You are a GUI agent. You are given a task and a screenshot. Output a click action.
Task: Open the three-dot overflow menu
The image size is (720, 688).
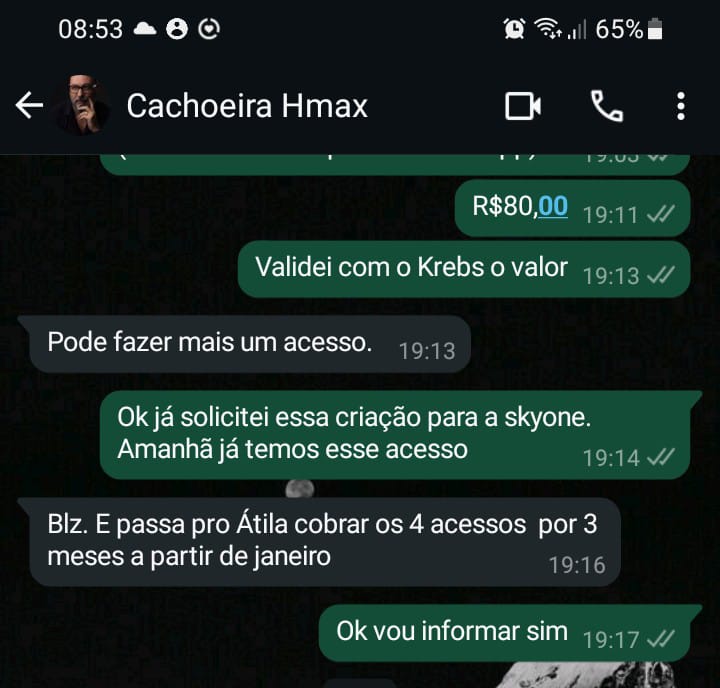click(x=680, y=106)
